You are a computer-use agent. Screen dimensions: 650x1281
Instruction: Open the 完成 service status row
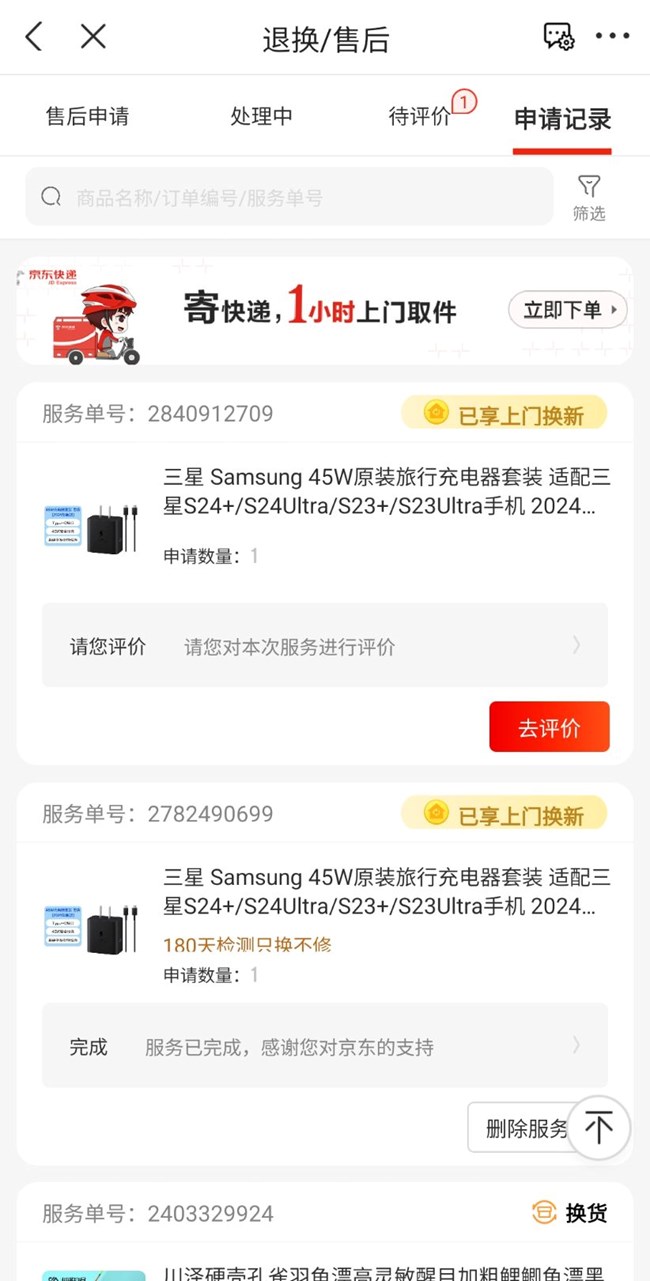(x=325, y=1047)
